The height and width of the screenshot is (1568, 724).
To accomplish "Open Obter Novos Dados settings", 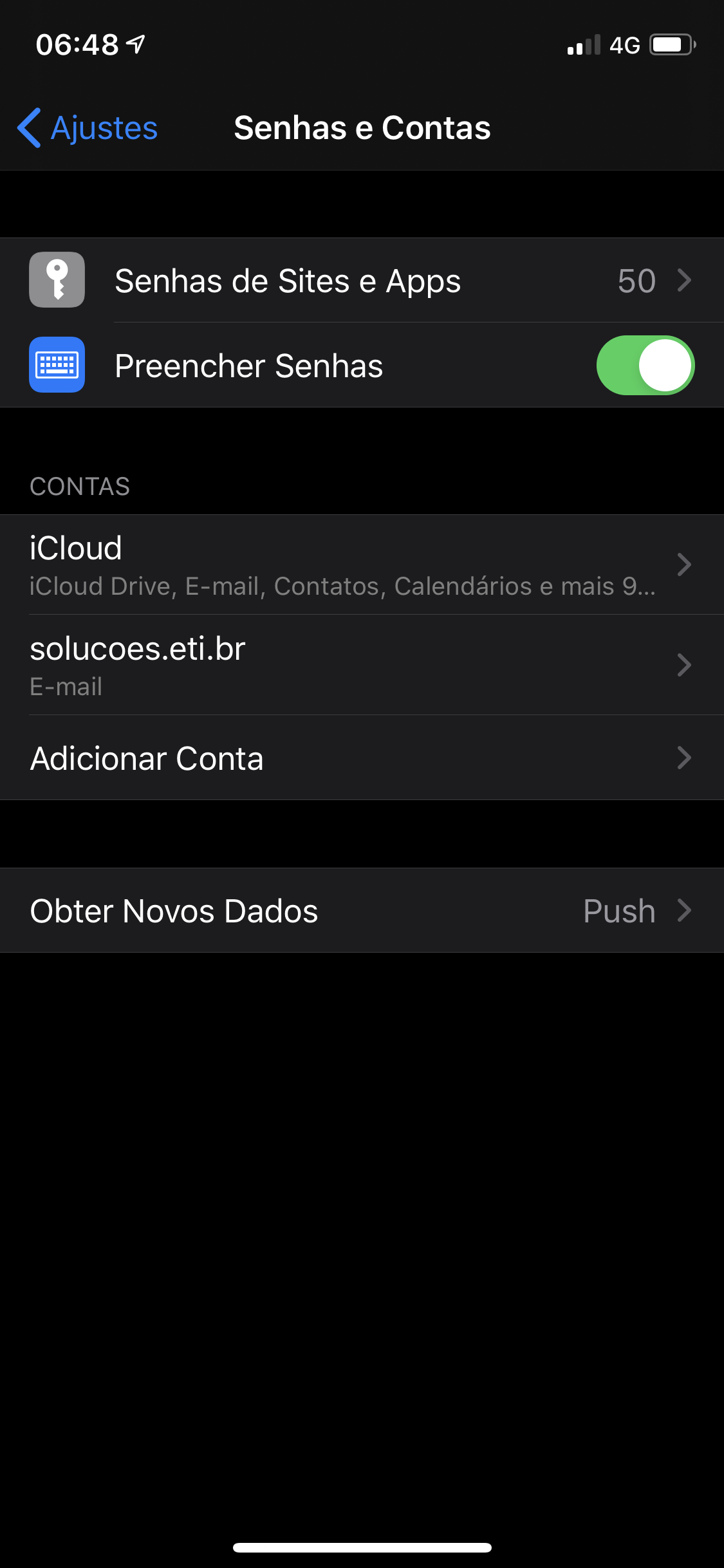I will (x=362, y=911).
